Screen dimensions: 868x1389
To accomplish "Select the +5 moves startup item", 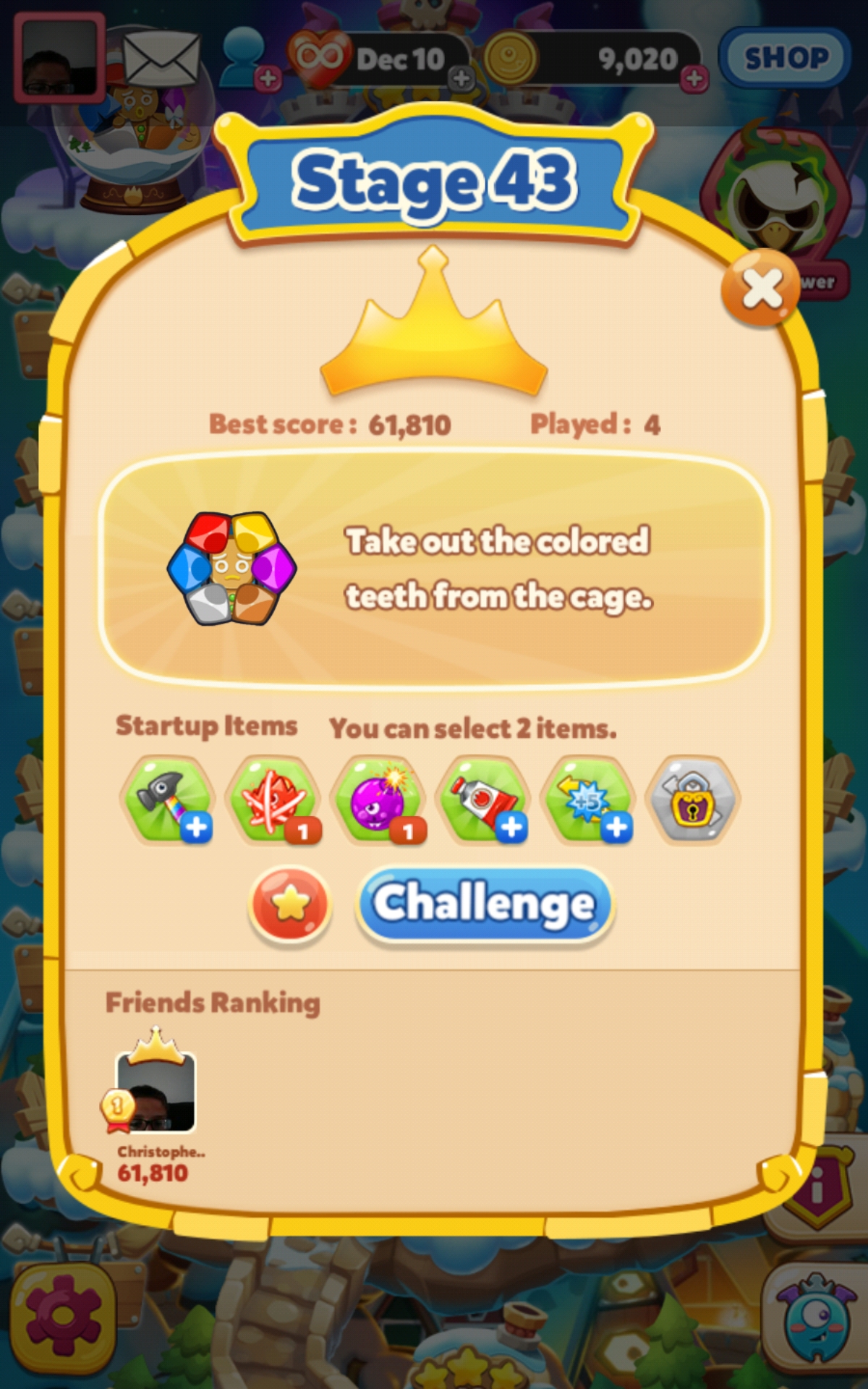I will click(588, 800).
